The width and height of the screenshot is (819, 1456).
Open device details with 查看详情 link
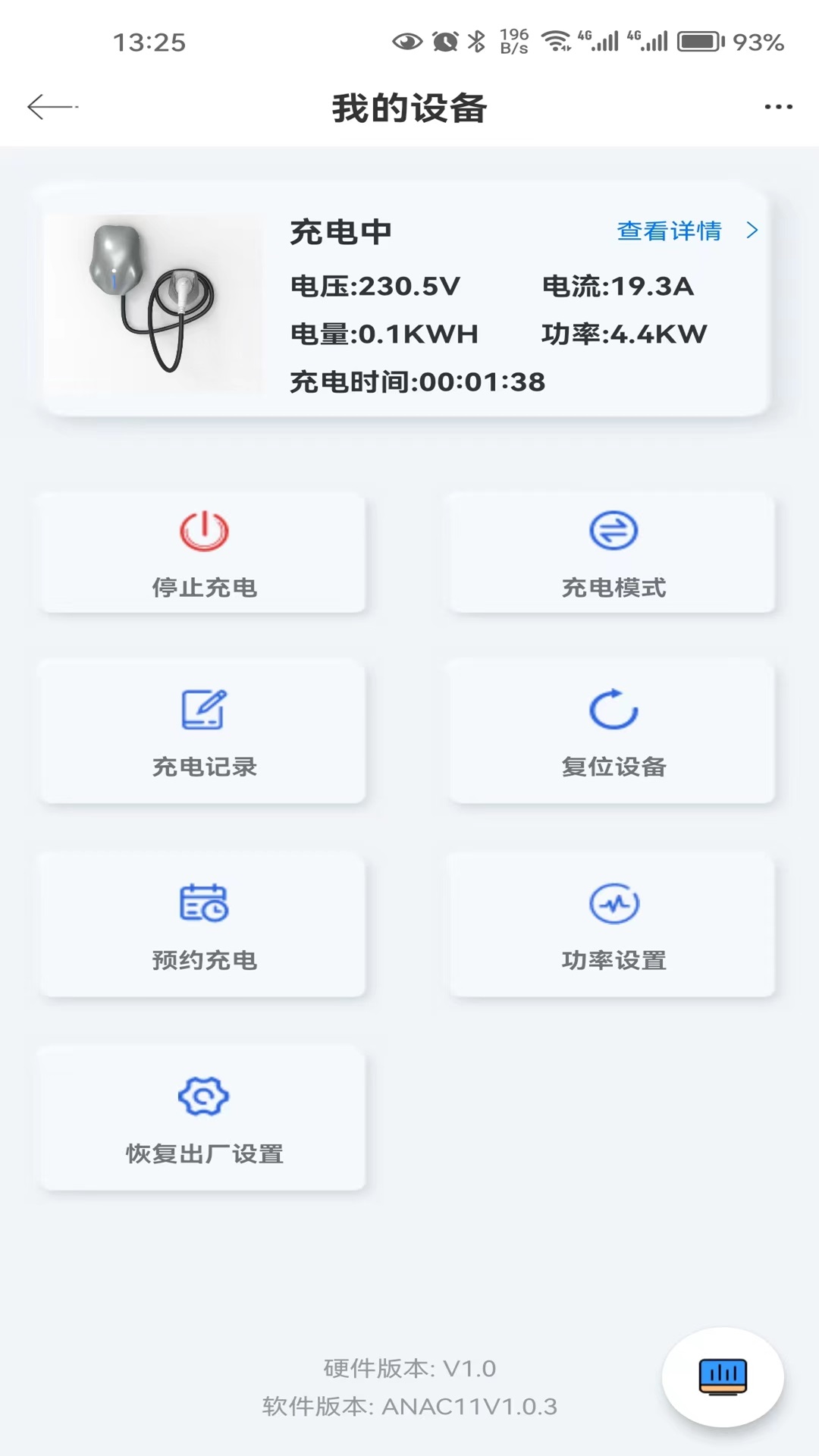point(670,230)
